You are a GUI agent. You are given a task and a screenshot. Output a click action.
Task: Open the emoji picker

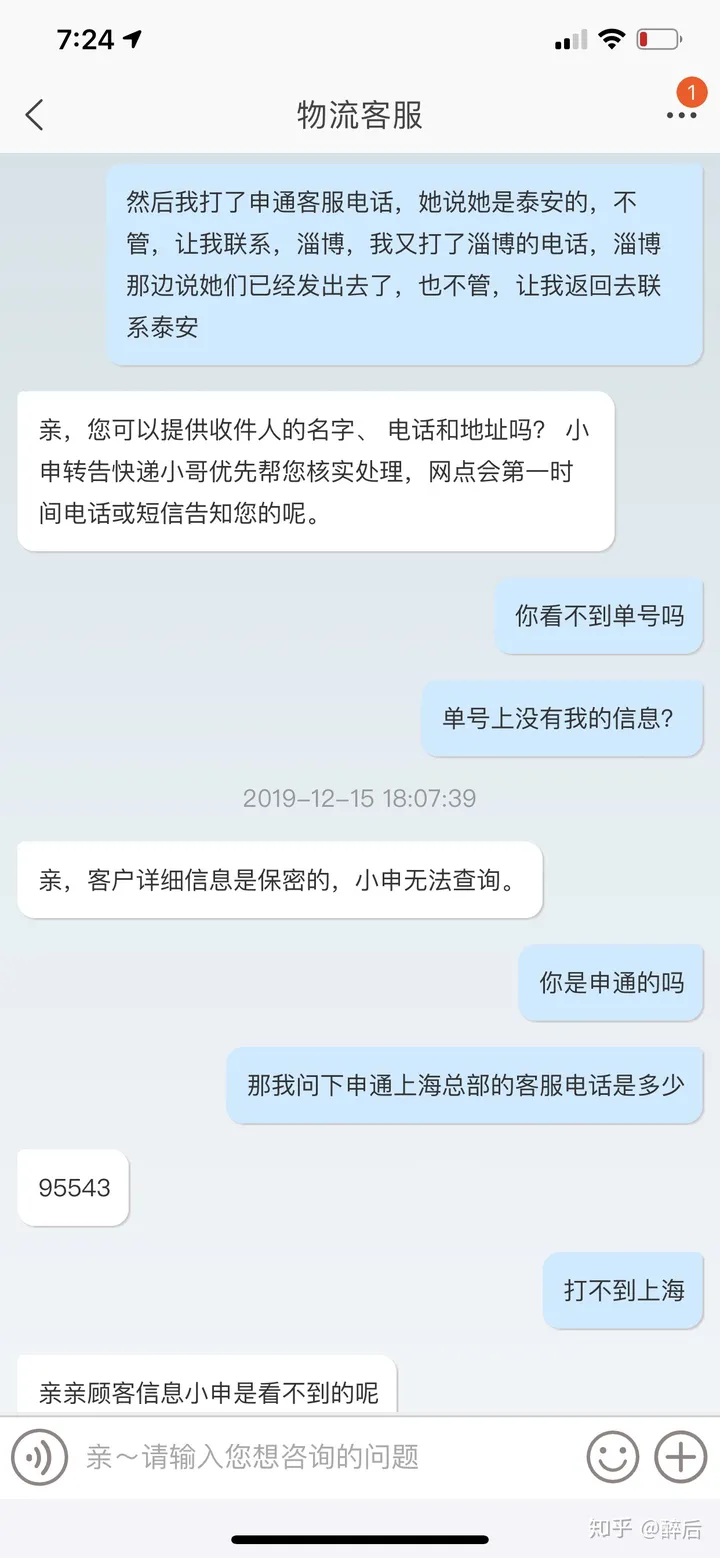pos(612,1456)
